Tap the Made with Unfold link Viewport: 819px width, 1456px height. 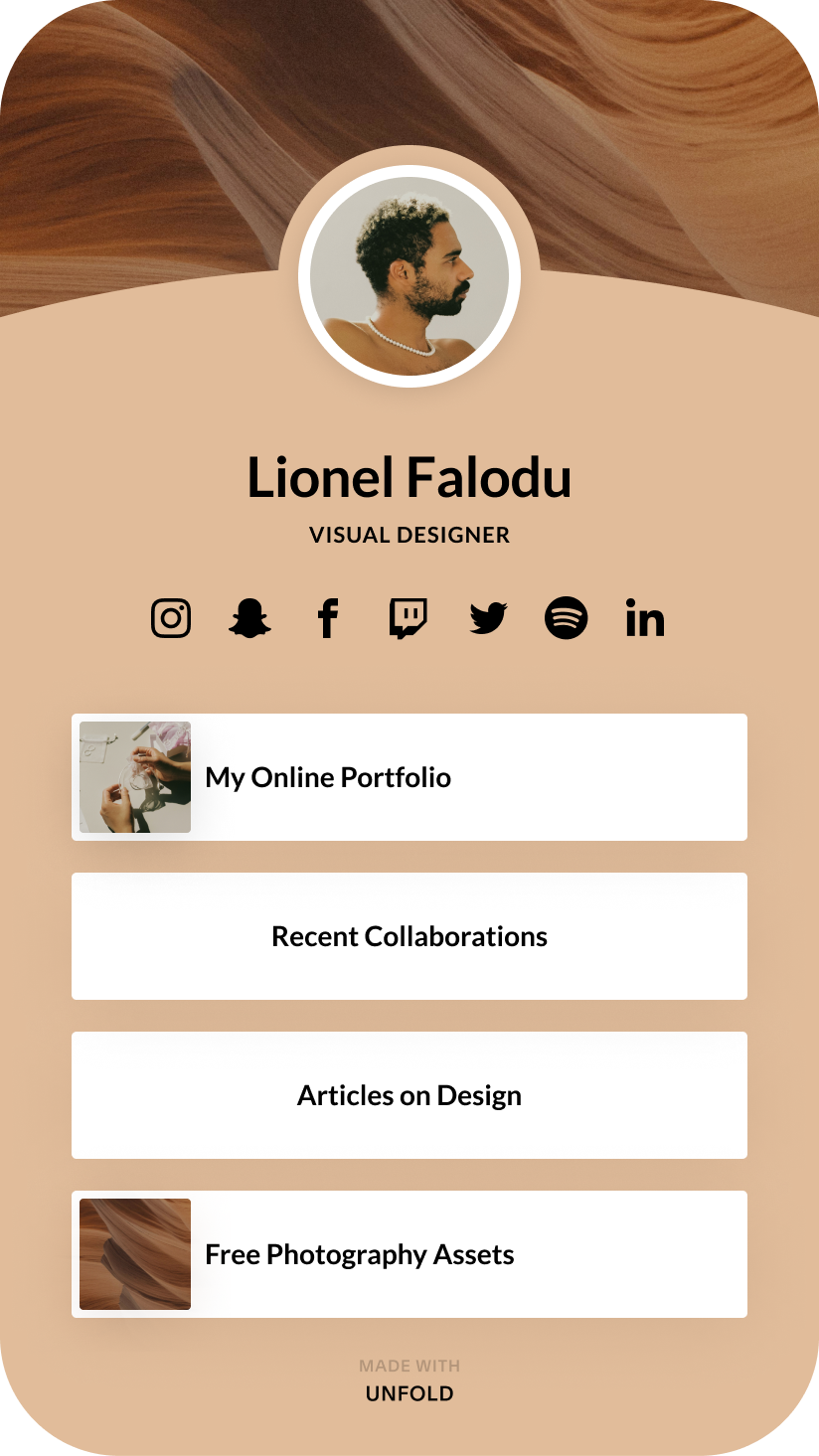pos(409,1381)
